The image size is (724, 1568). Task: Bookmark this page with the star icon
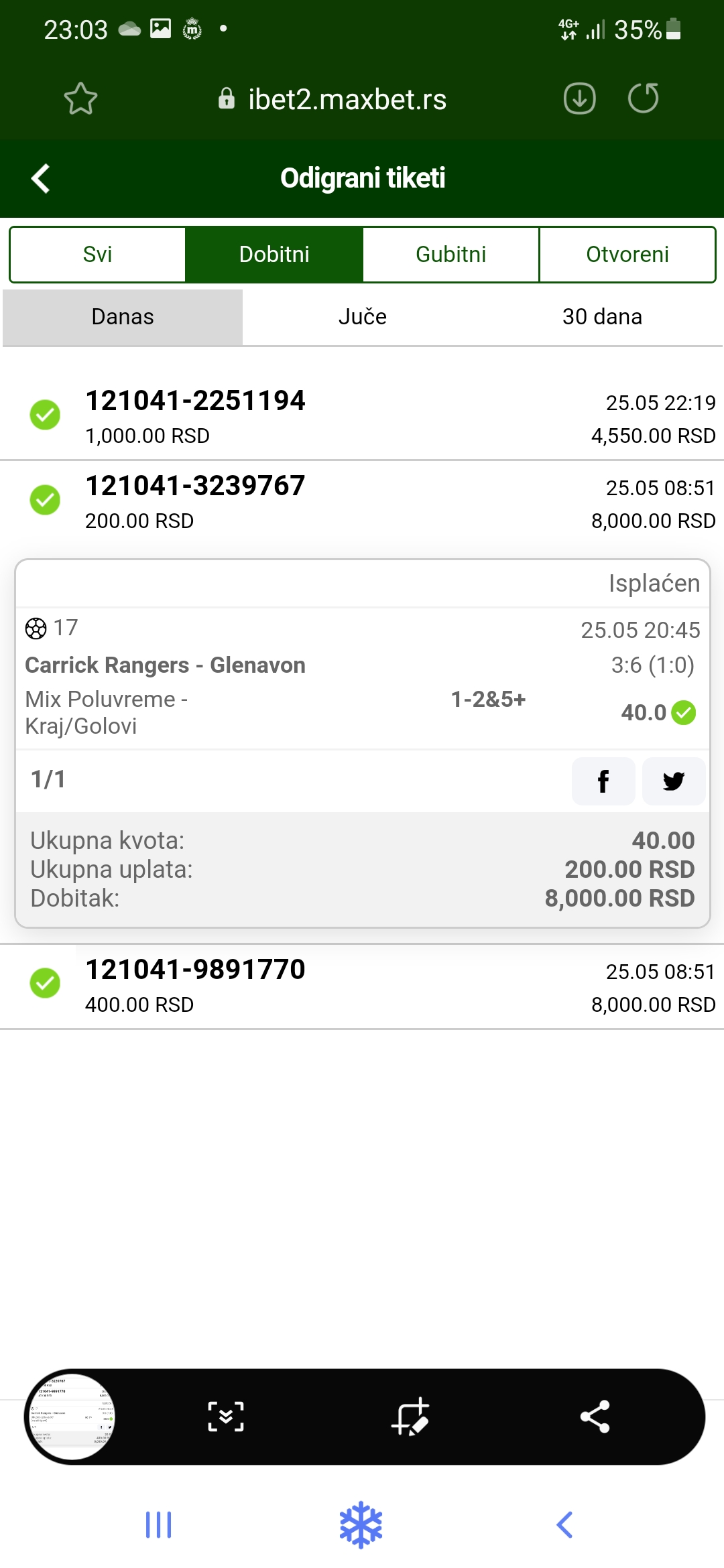[x=81, y=99]
